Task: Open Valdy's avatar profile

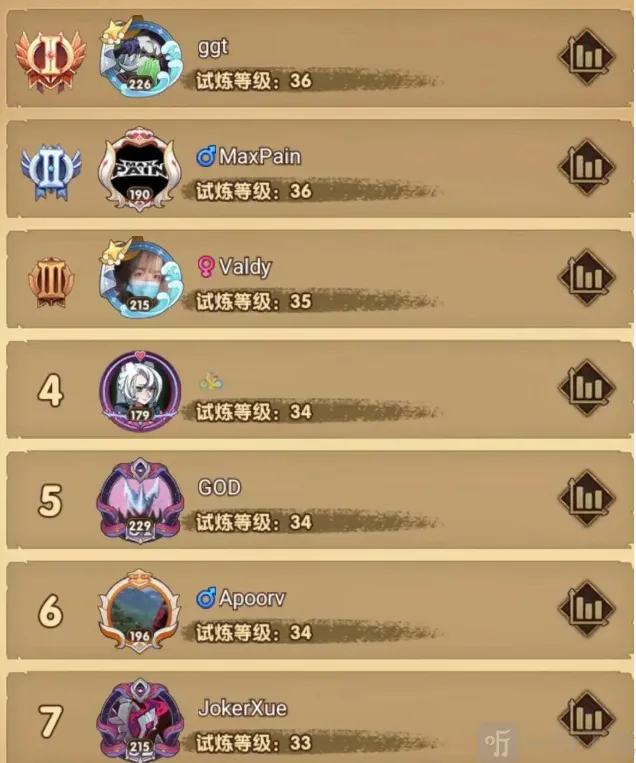Action: coord(141,278)
